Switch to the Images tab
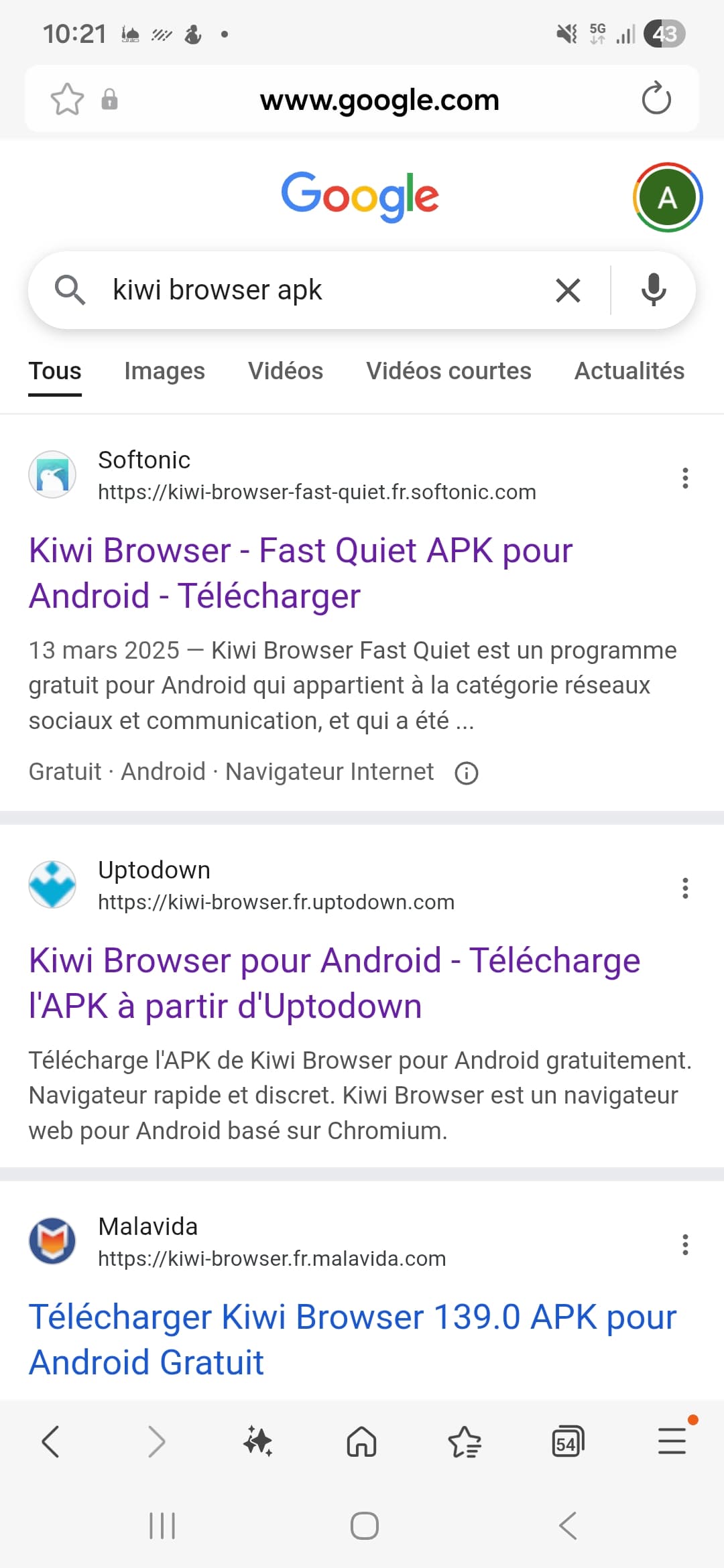Viewport: 724px width, 1568px height. pyautogui.click(x=164, y=371)
